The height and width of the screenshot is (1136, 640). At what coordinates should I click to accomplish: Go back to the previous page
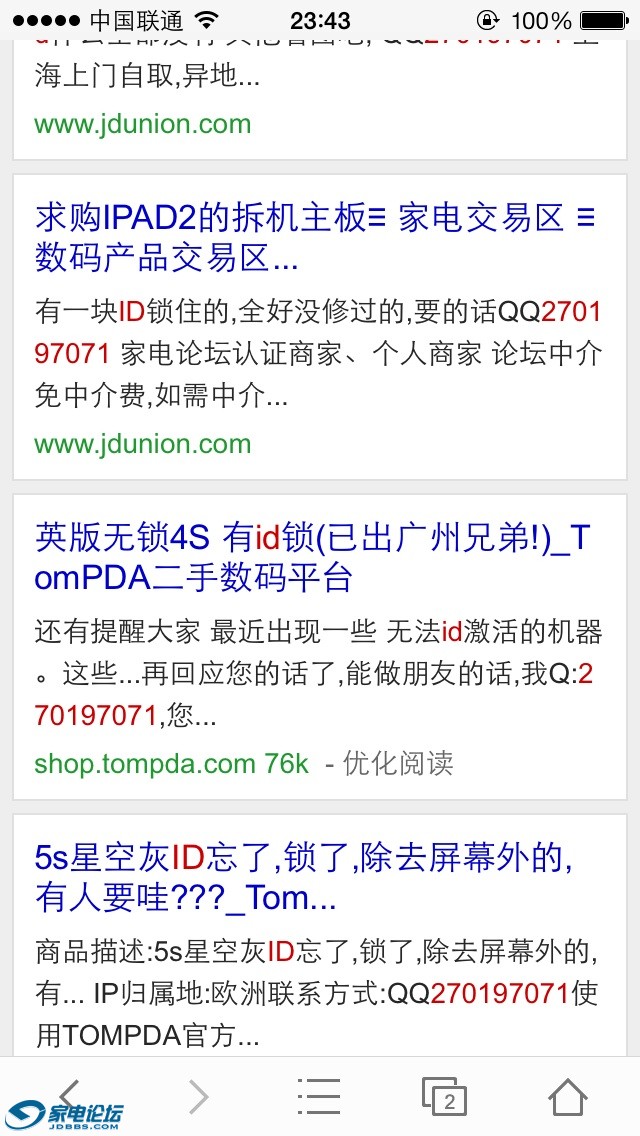click(68, 1097)
